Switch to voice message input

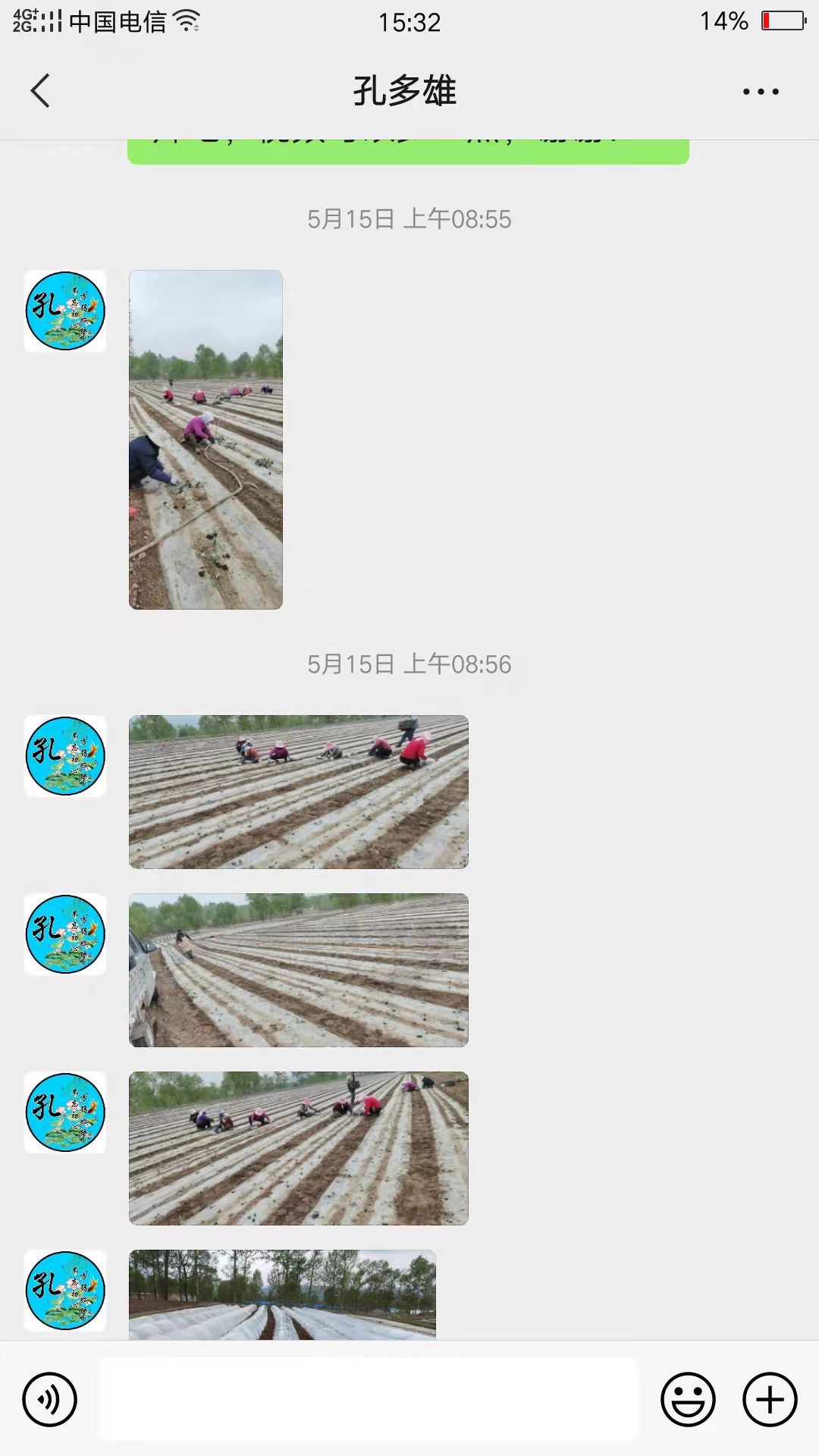pos(50,1399)
